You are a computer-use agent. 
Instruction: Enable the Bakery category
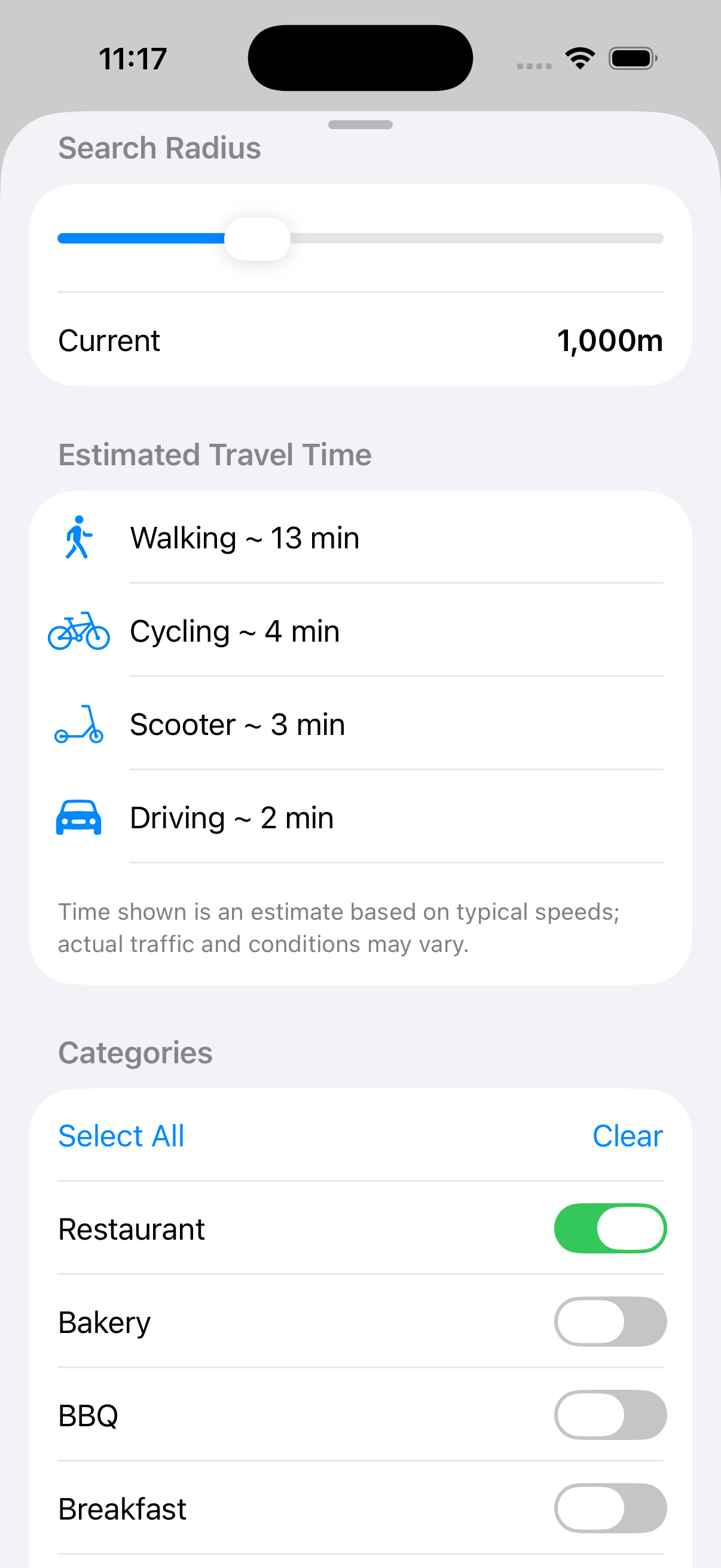tap(610, 1322)
